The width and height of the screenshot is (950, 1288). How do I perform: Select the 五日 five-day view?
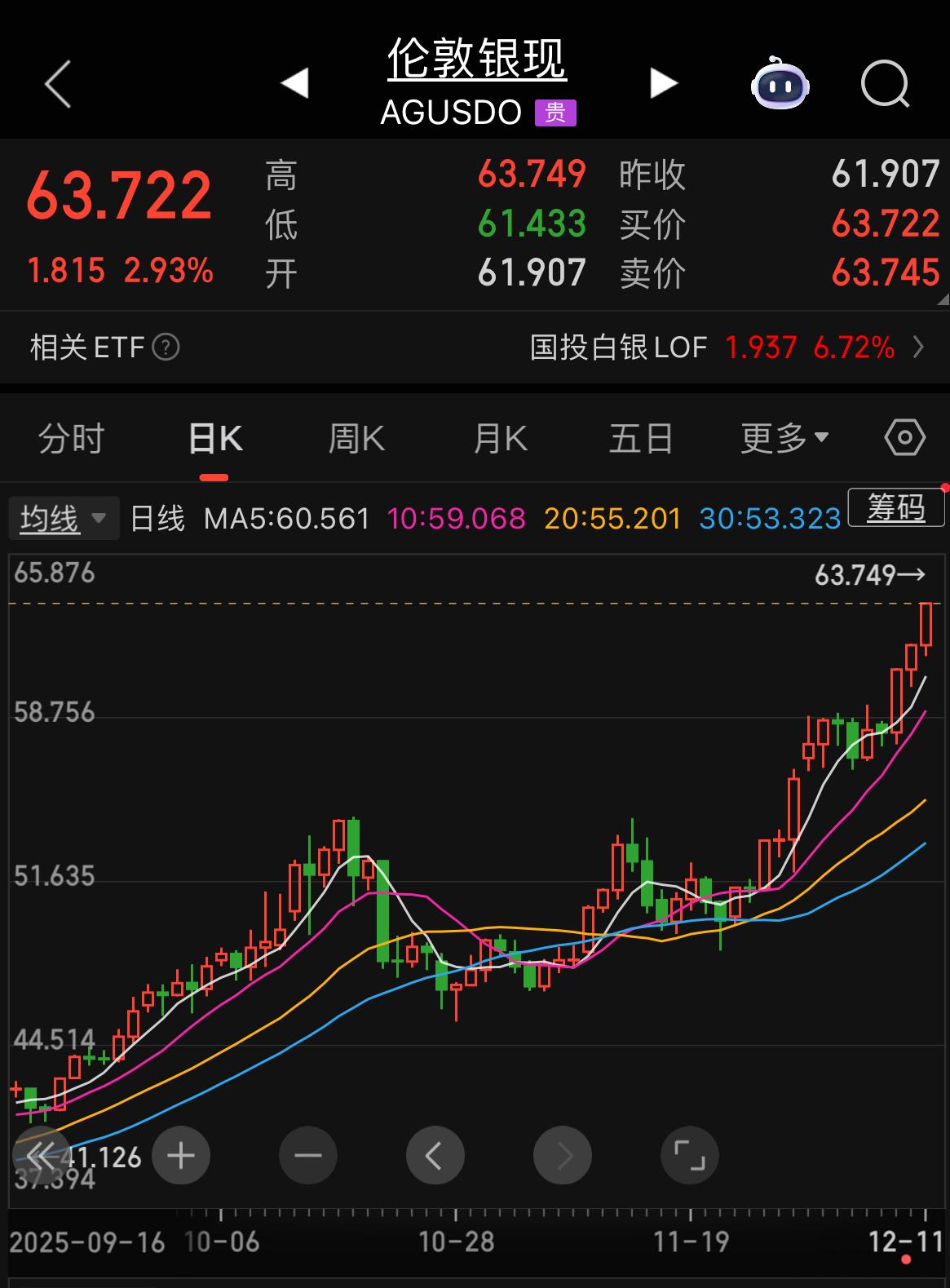(x=641, y=438)
